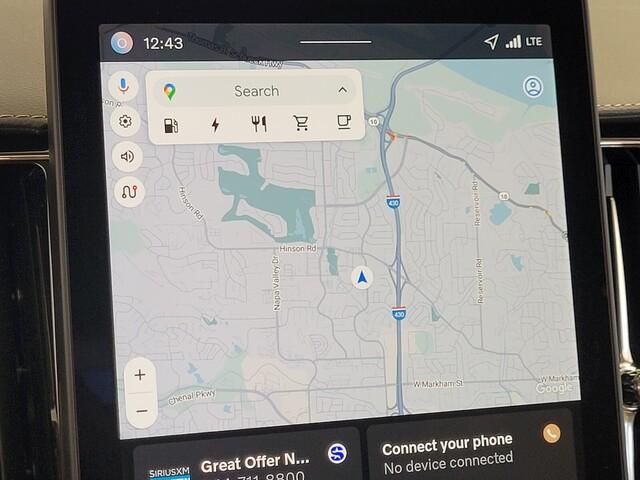Viewport: 640px width, 480px height.
Task: Open the SiriusXM Great Offer card
Action: (x=245, y=460)
